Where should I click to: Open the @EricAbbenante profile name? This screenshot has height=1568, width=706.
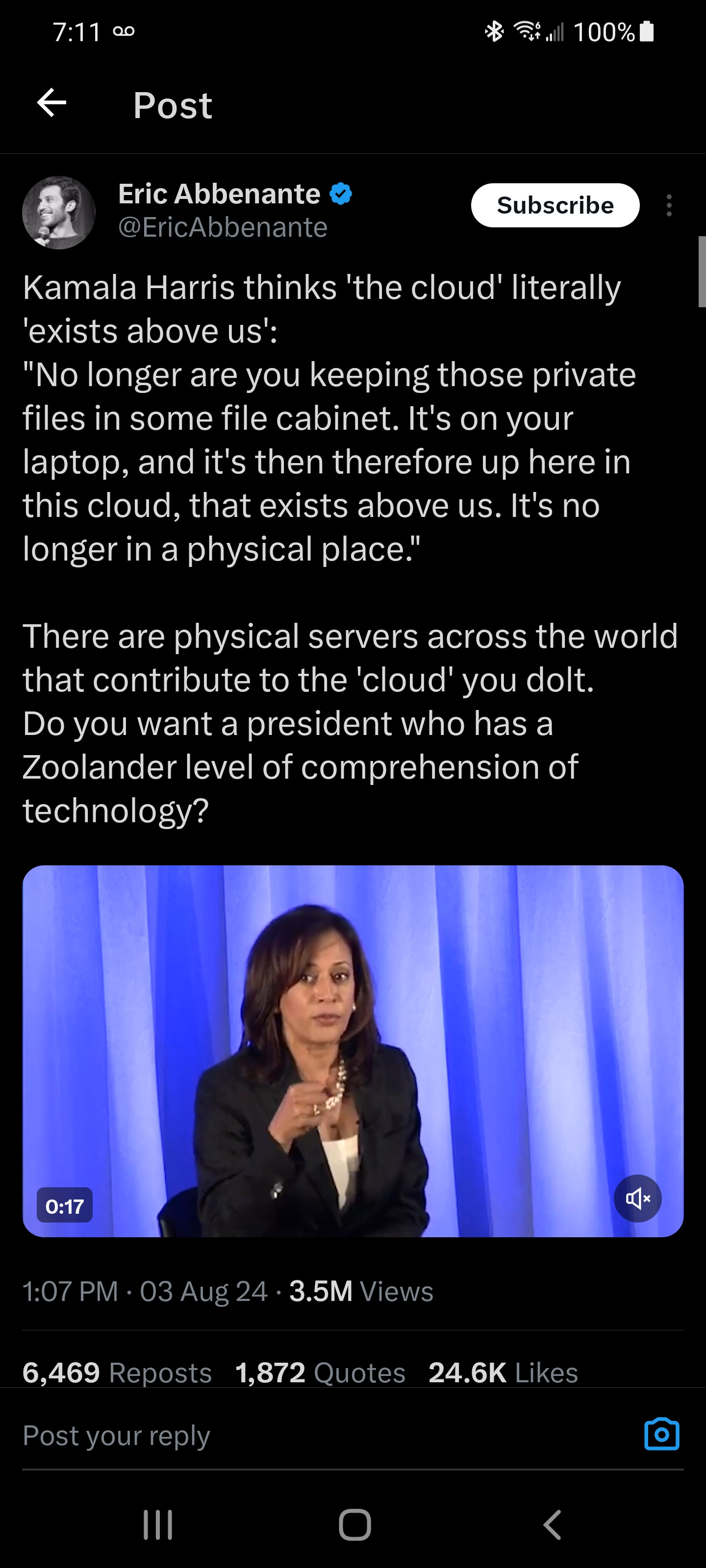pyautogui.click(x=222, y=227)
